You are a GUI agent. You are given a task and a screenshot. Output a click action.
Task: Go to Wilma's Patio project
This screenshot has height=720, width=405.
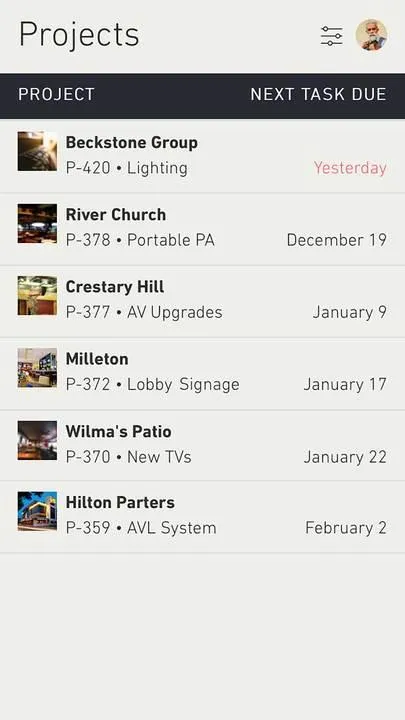click(202, 445)
